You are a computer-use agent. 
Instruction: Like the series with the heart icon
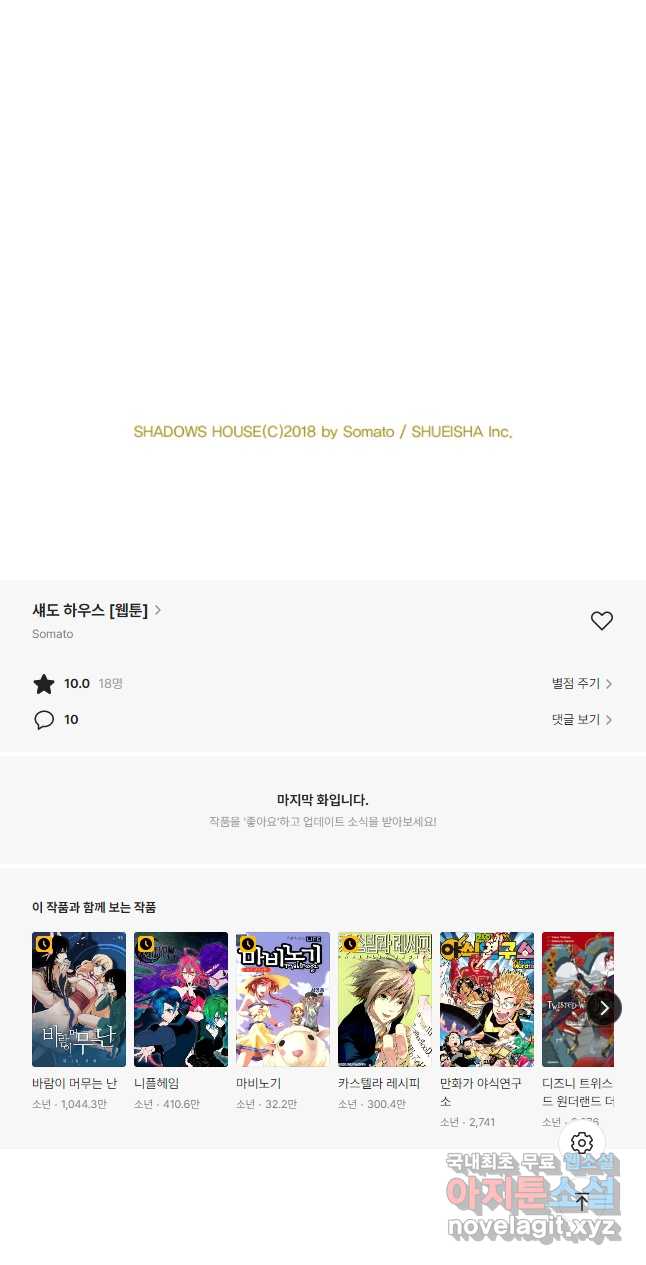coord(601,621)
